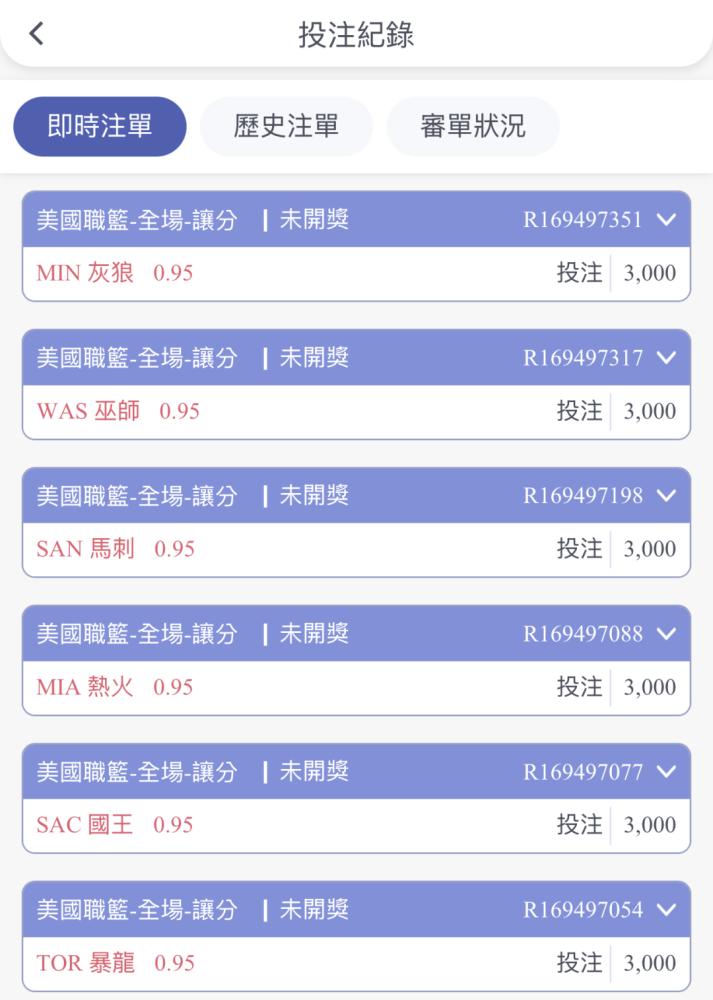
Task: Open the WAS 巫師 bet card
Action: [356, 384]
